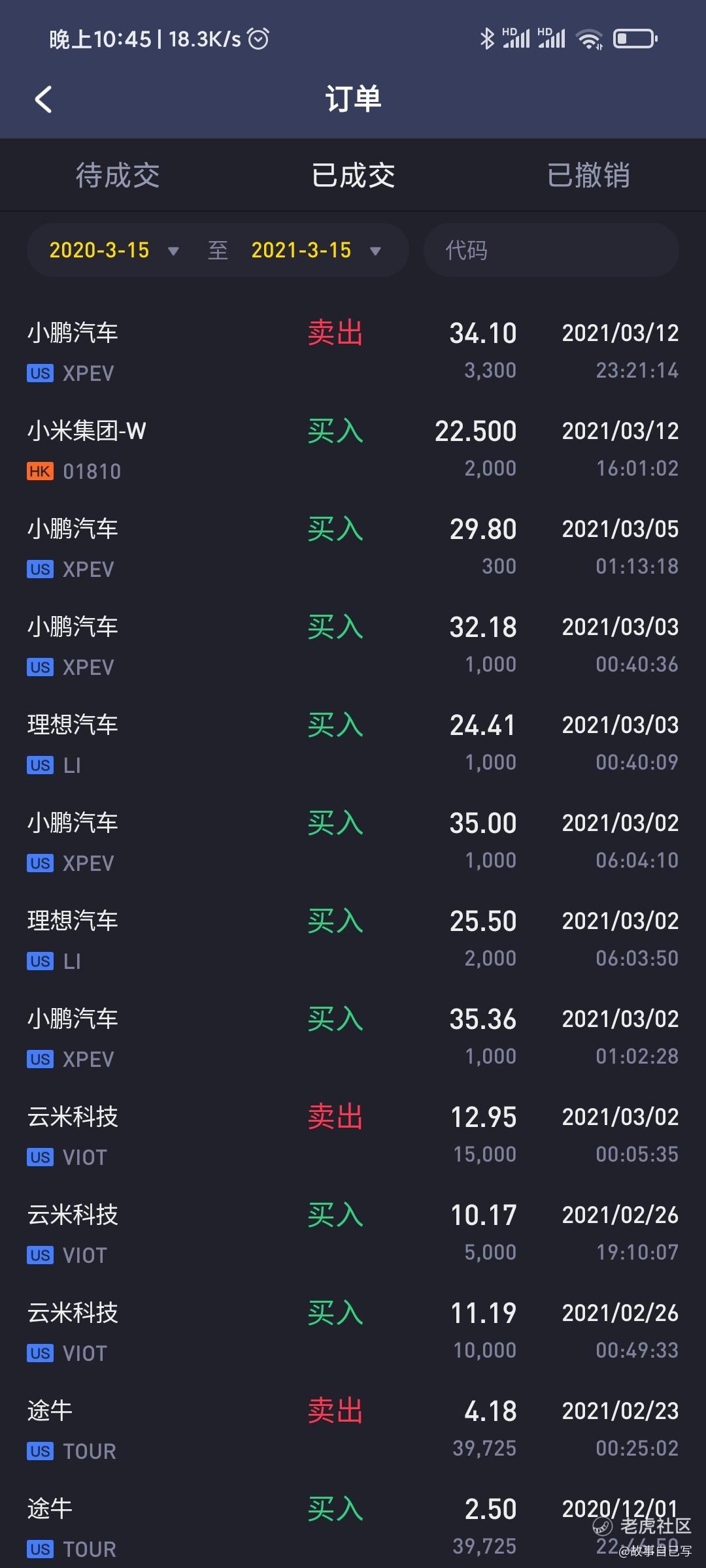Image resolution: width=706 pixels, height=1568 pixels.
Task: Open the XPEV buy order at 35.36
Action: click(353, 1037)
